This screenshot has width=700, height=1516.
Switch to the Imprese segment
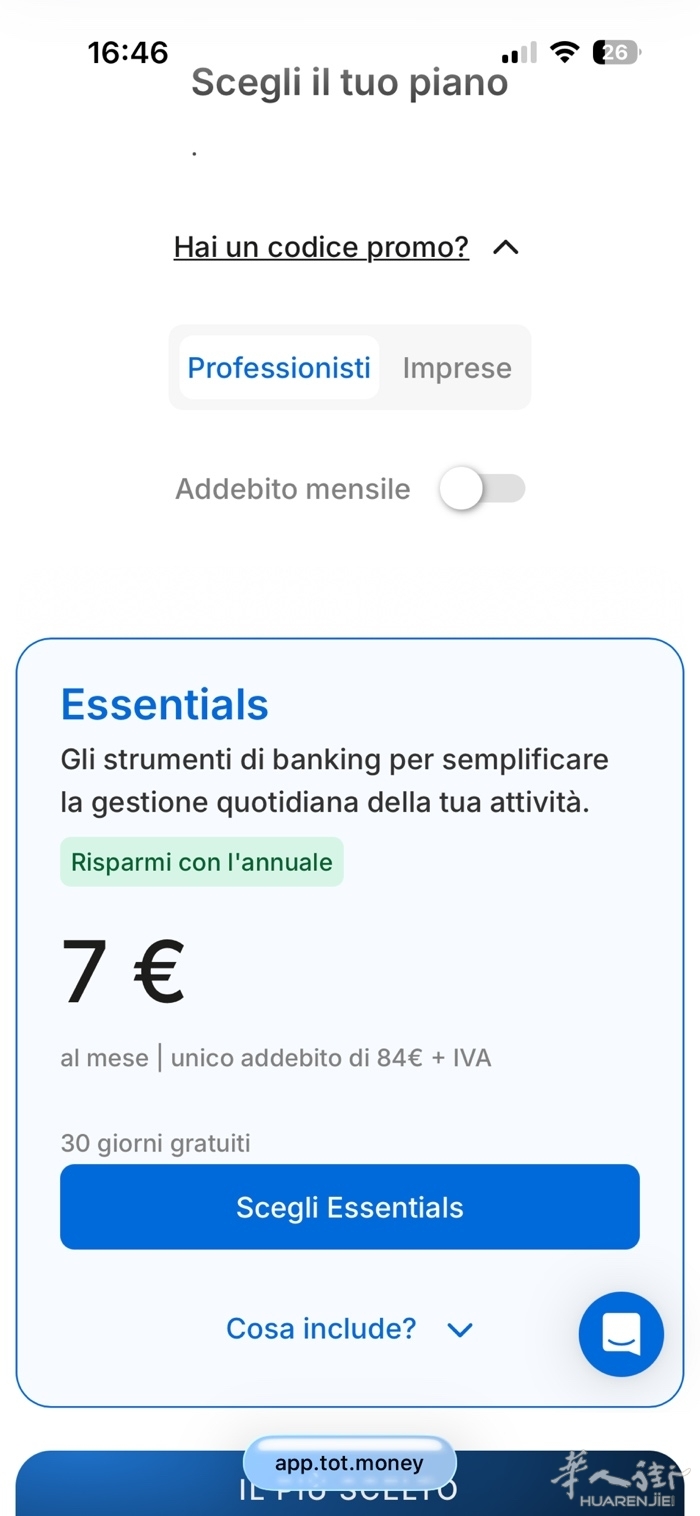tap(457, 368)
